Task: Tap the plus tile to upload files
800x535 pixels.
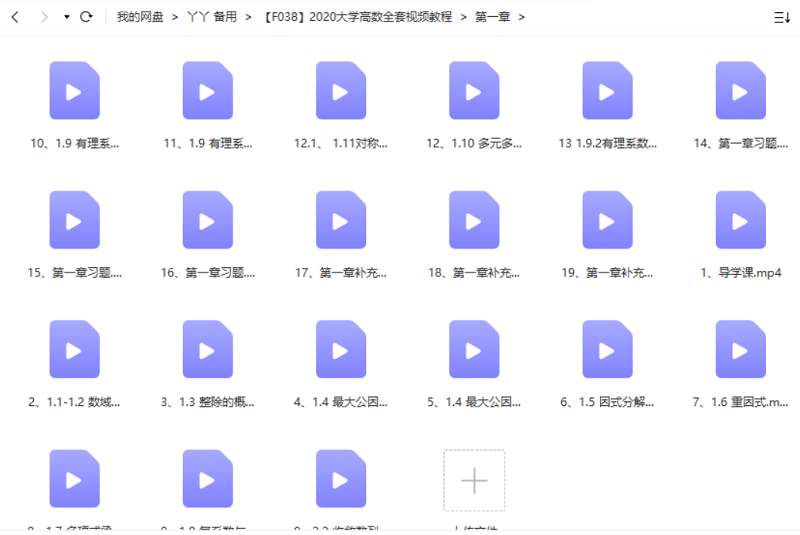Action: pos(474,480)
